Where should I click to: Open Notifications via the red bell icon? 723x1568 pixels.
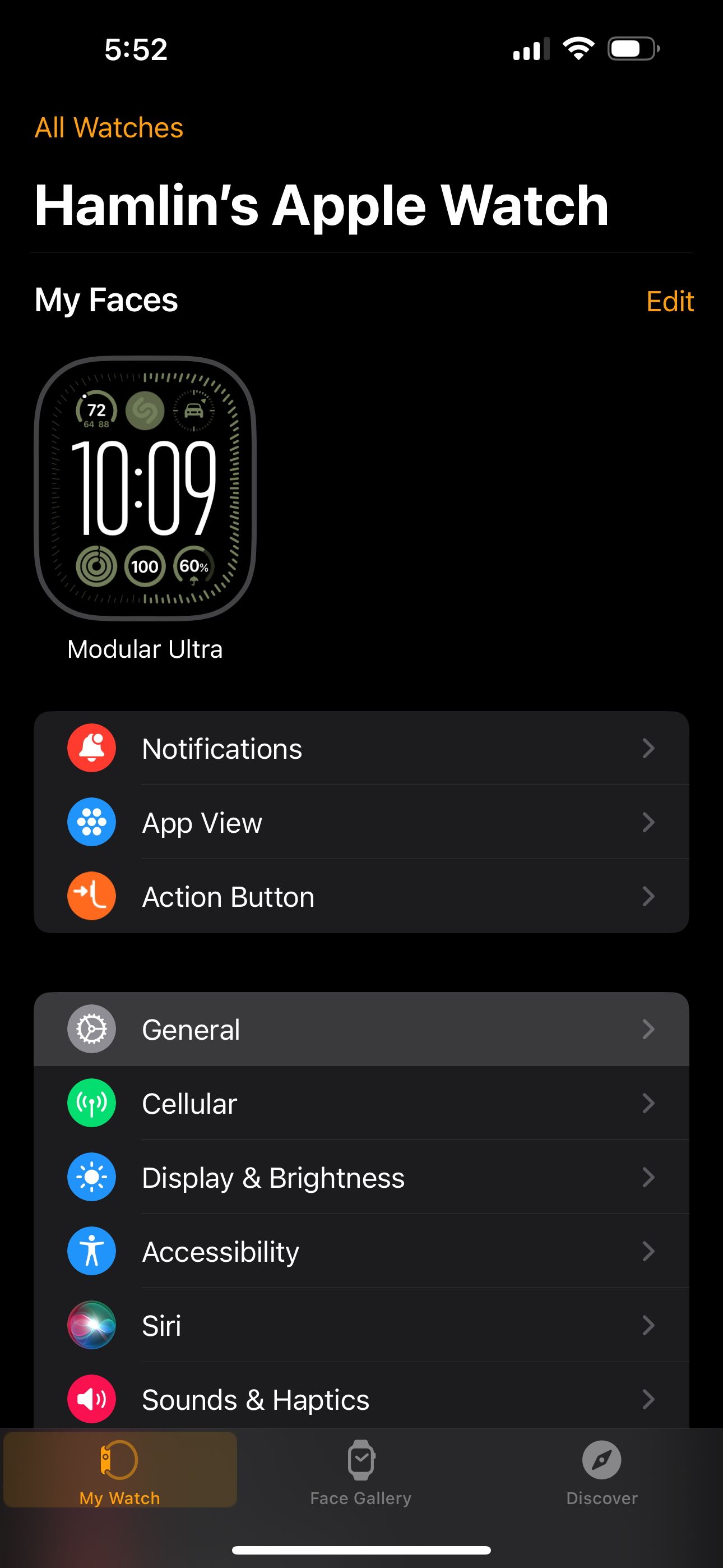point(91,748)
